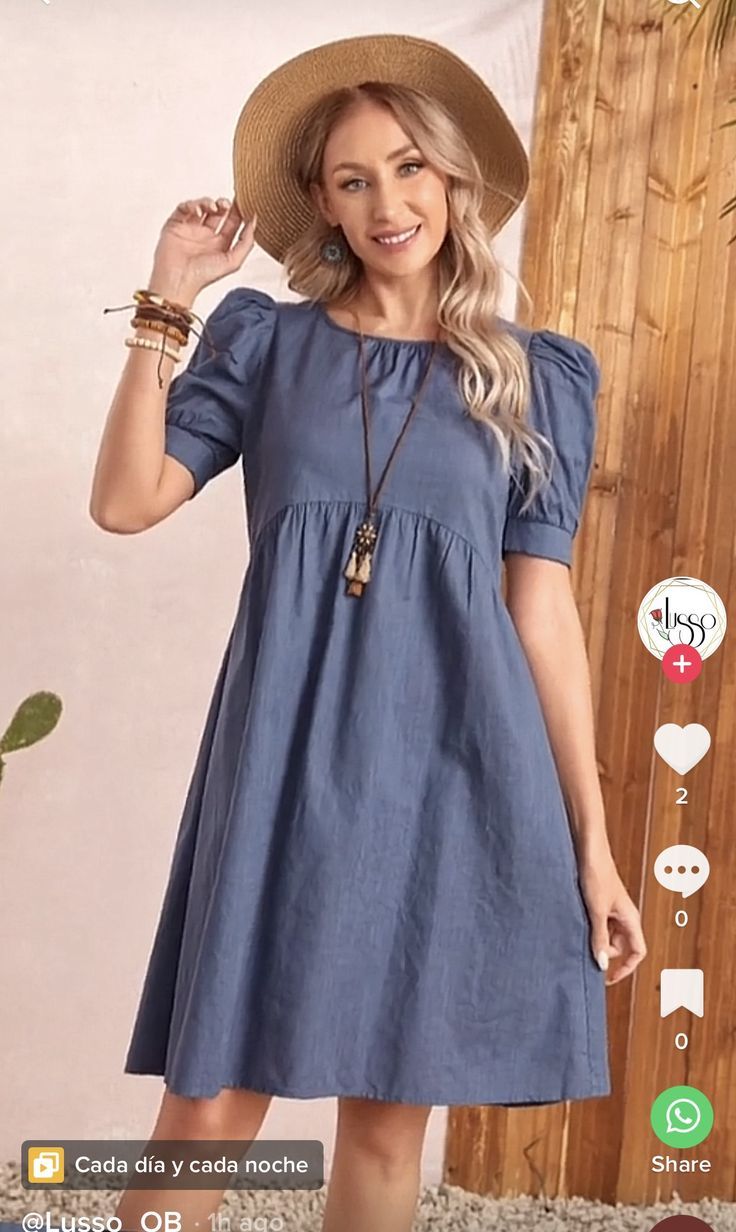
Task: Bookmark this video
Action: [682, 993]
